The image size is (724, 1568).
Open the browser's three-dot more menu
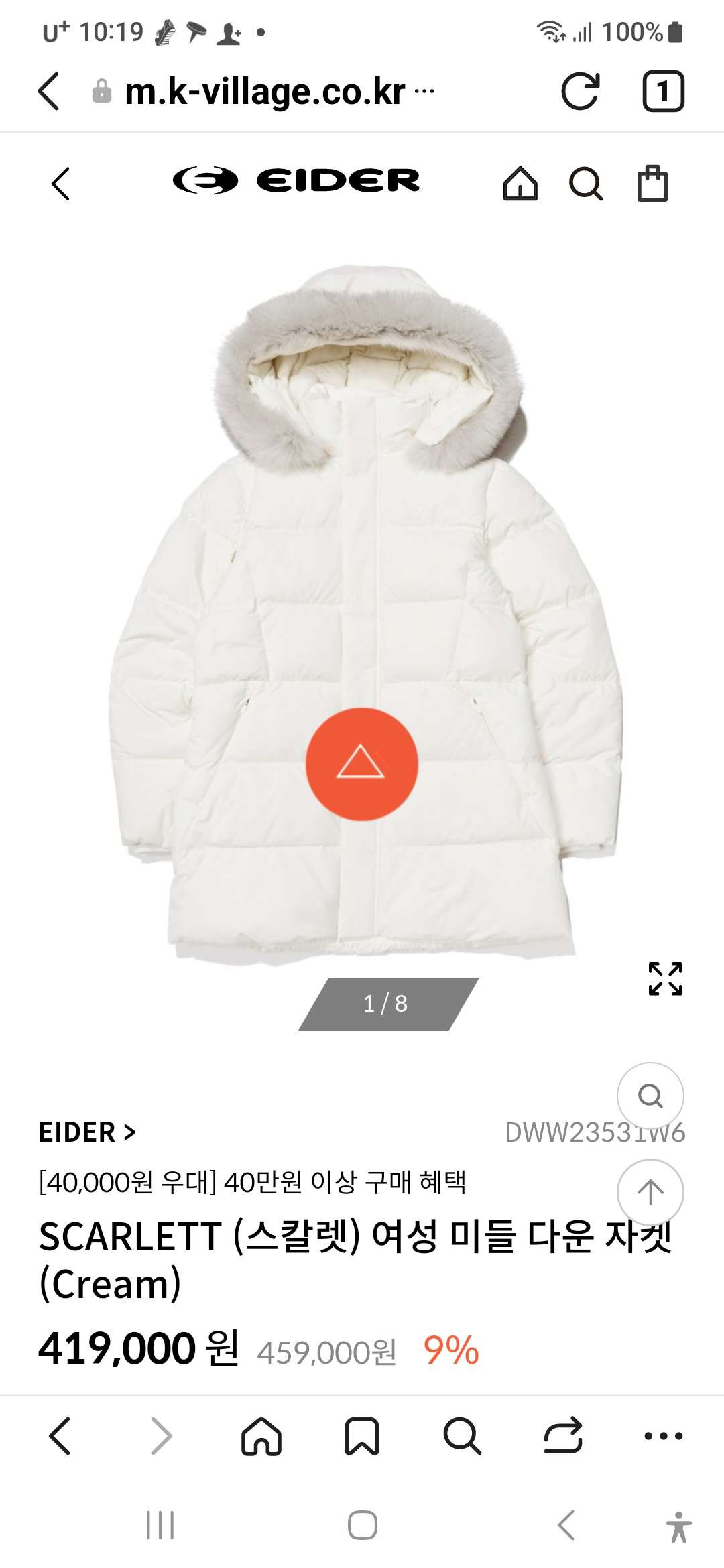point(663,1435)
